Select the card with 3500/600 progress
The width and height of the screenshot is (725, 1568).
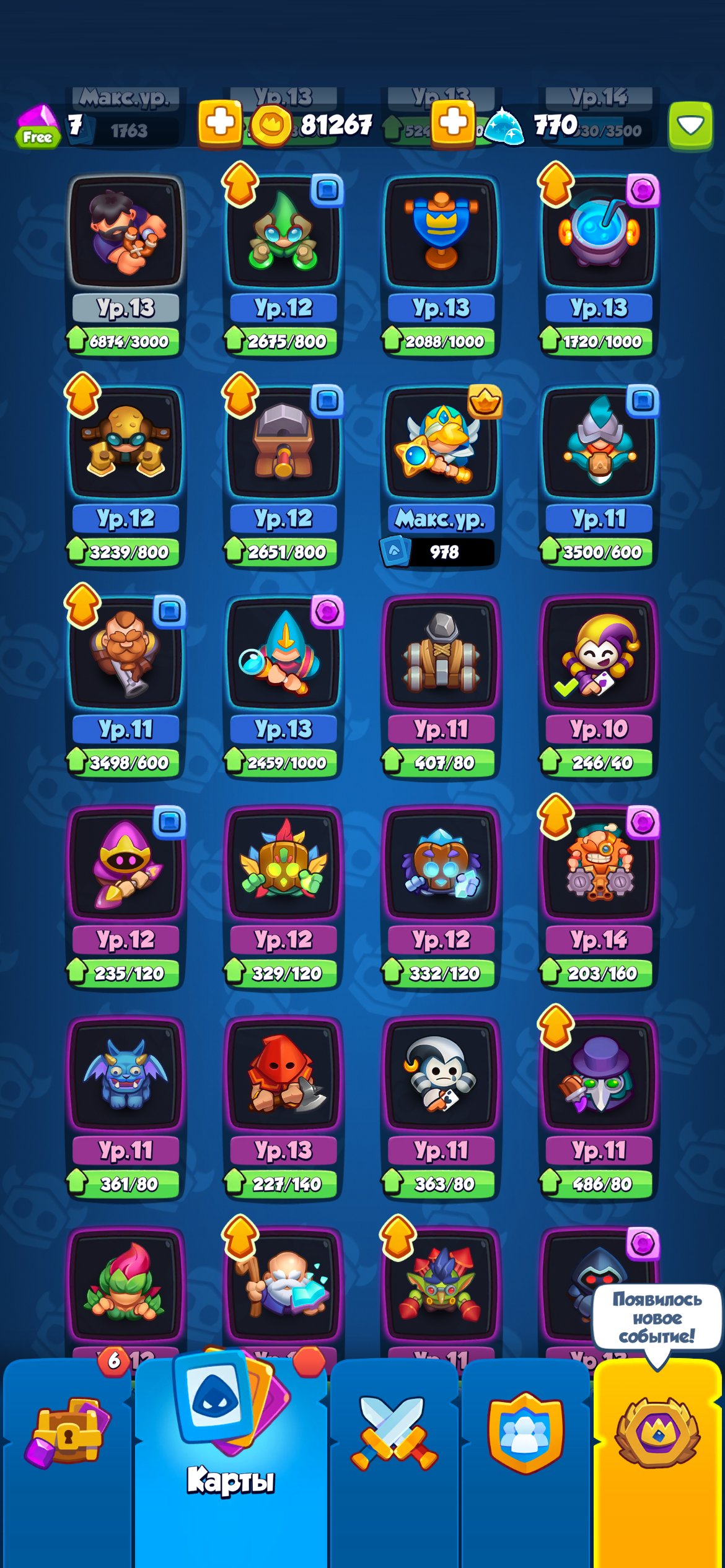click(599, 477)
